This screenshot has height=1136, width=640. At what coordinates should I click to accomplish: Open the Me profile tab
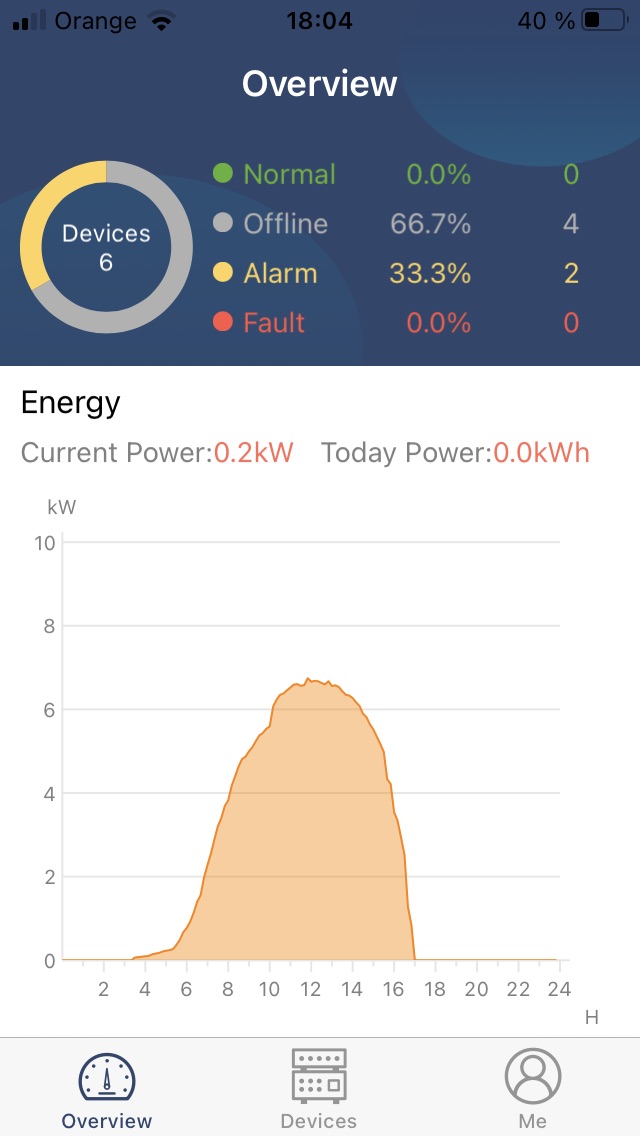coord(532,1088)
